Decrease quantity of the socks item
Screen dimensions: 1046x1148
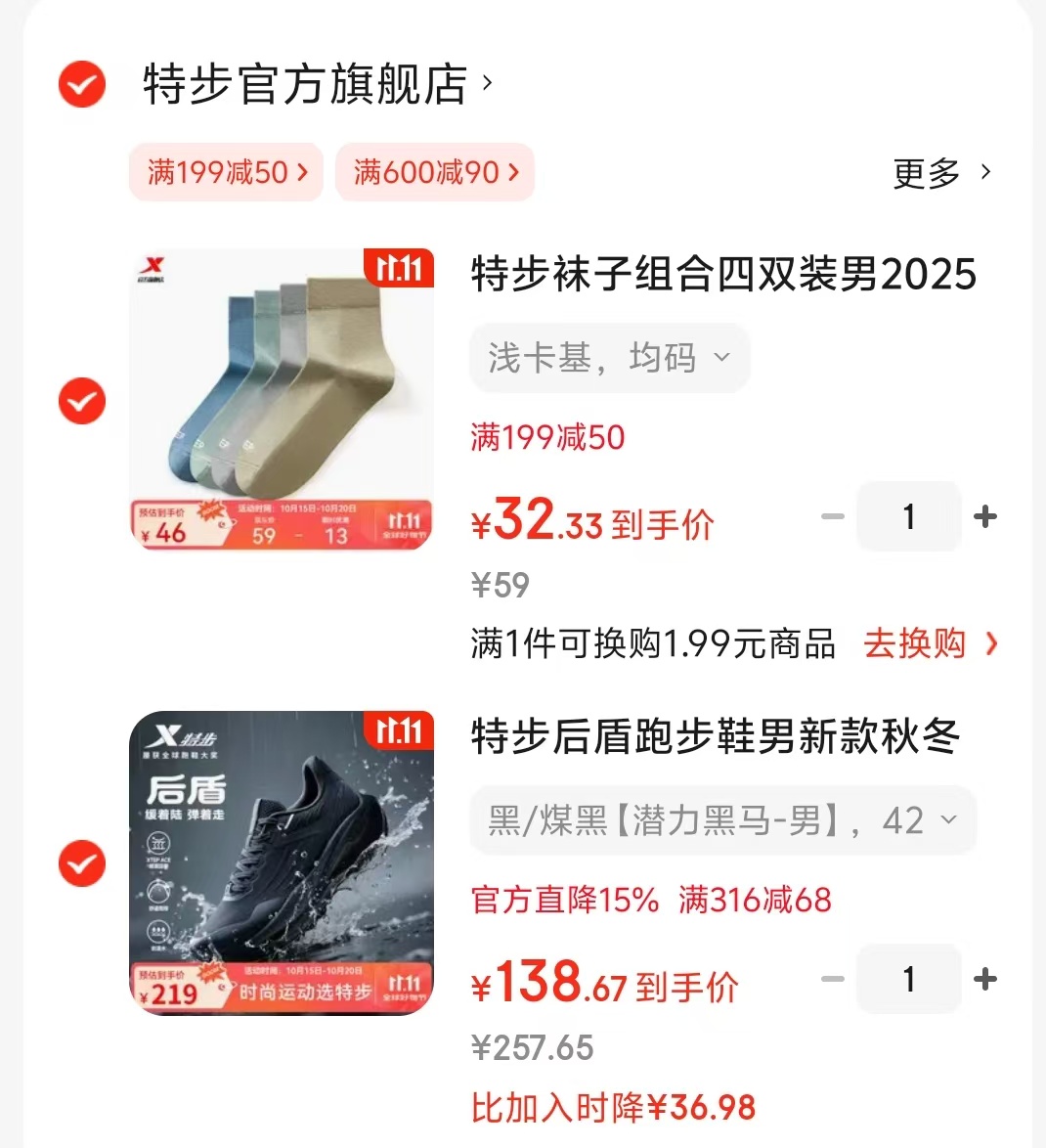click(832, 516)
